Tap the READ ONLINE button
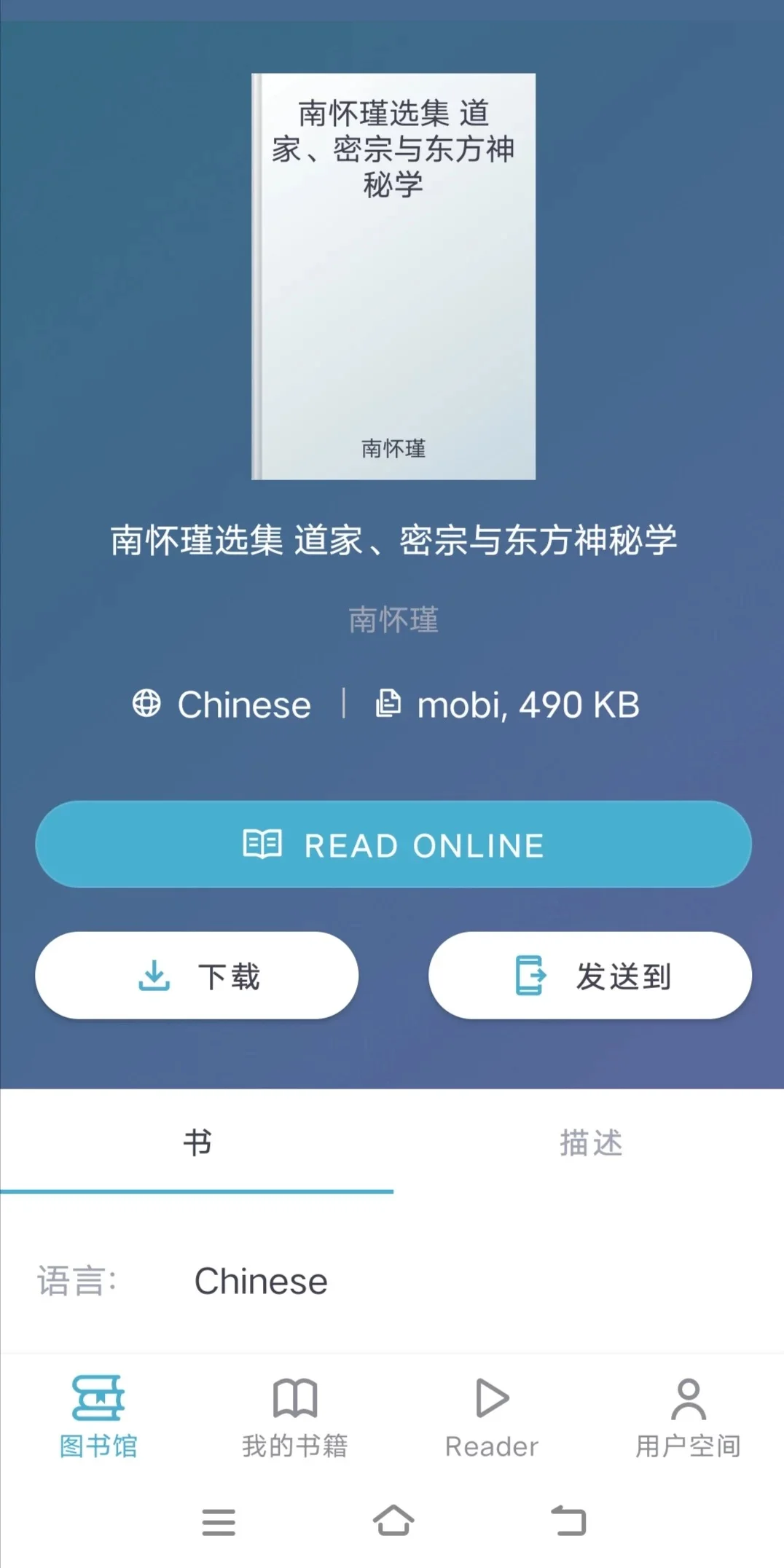Screen dimensions: 784x1568 click(x=393, y=844)
